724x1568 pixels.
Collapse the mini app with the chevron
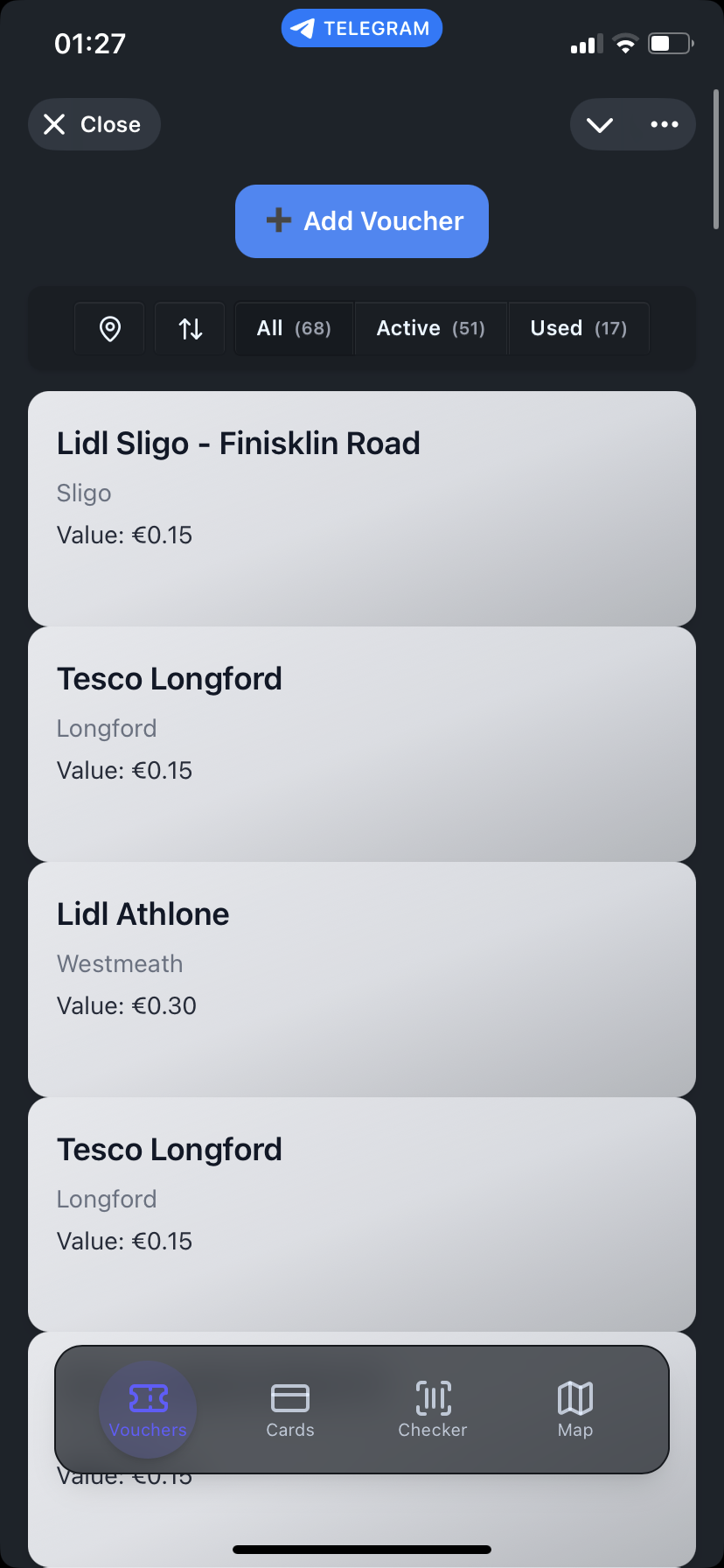(x=600, y=124)
